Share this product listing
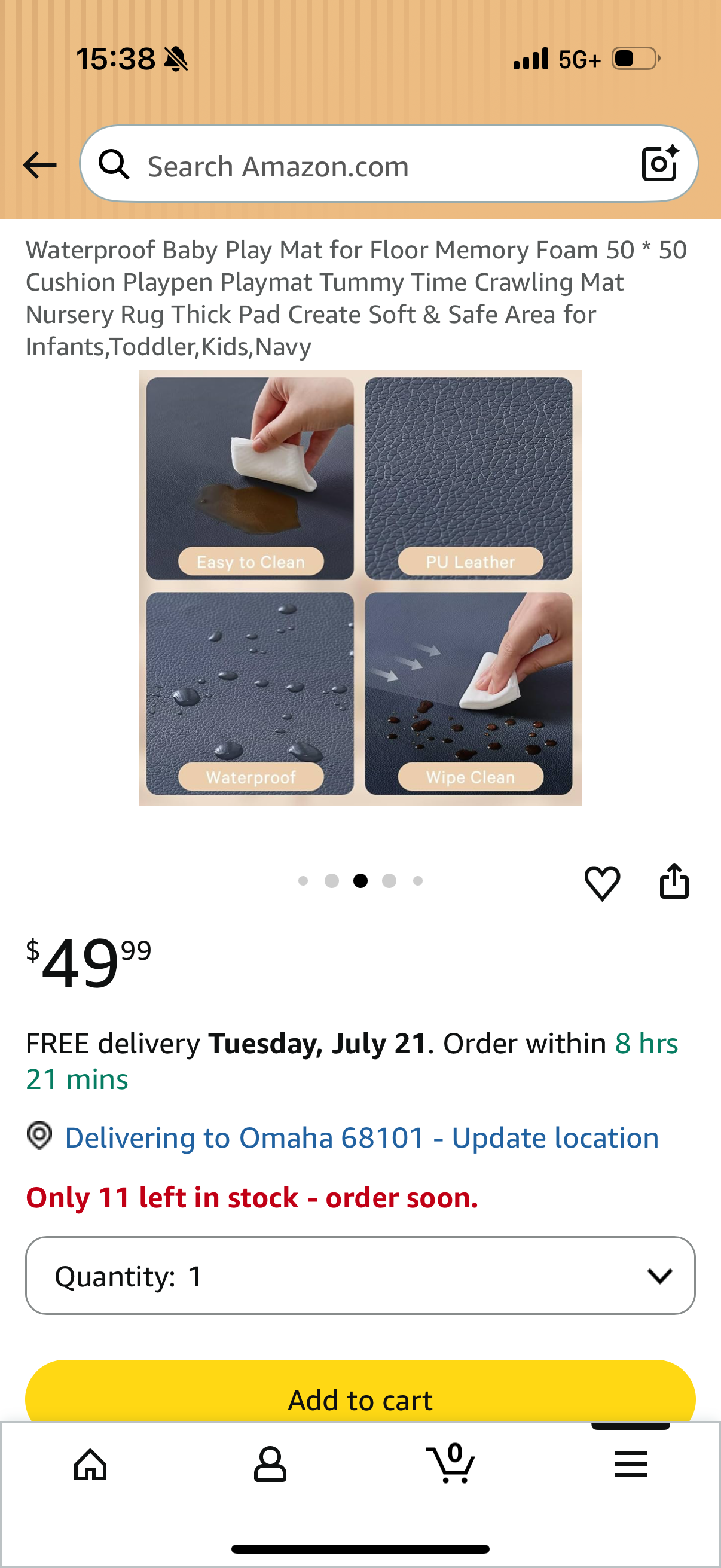 (674, 881)
